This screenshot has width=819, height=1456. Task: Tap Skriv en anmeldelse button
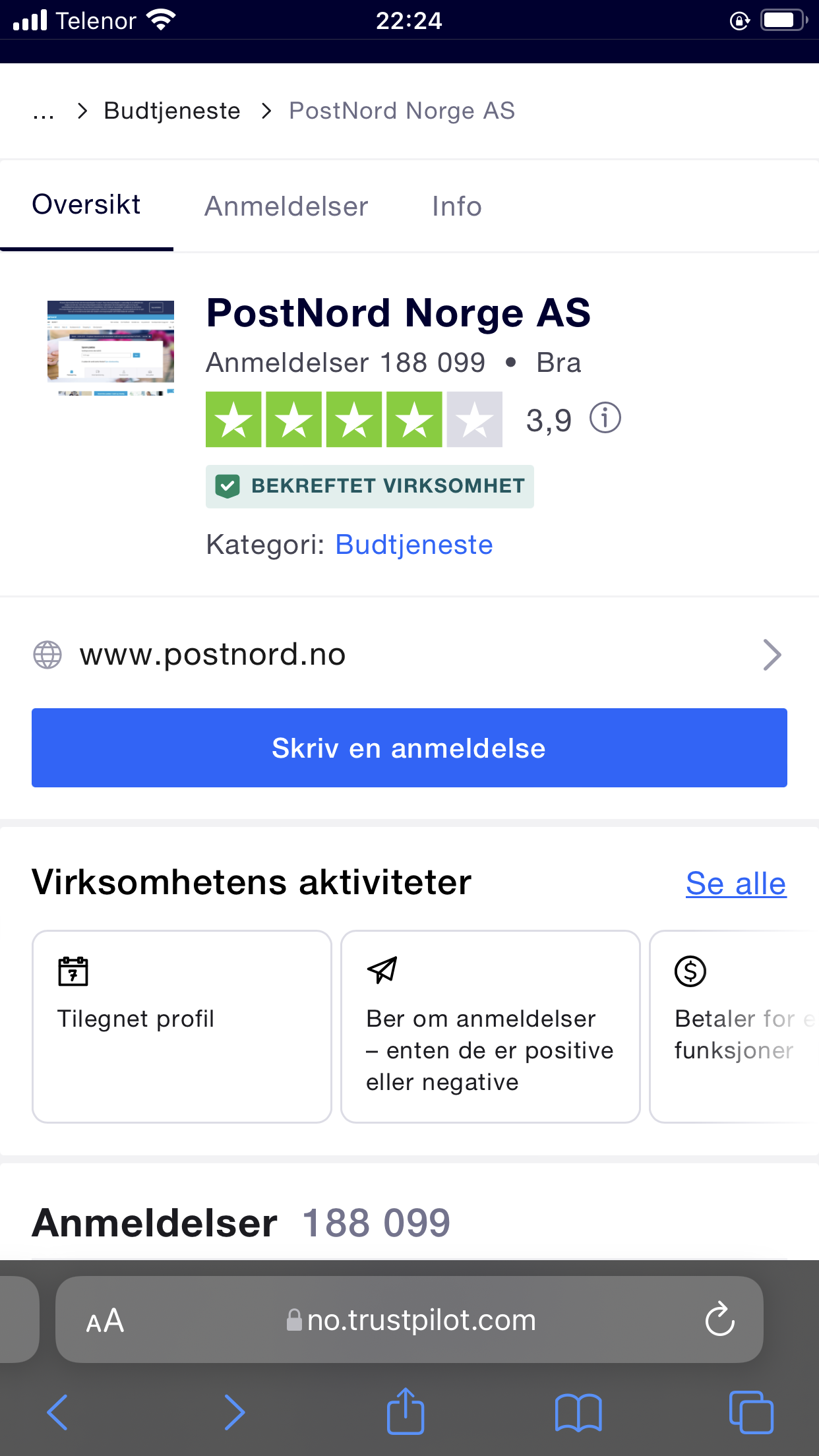409,748
